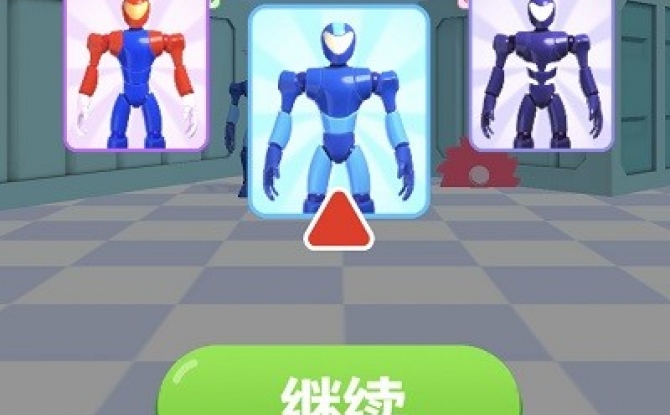This screenshot has width=670, height=415.
Task: Choose the light blue robot card
Action: point(338,110)
